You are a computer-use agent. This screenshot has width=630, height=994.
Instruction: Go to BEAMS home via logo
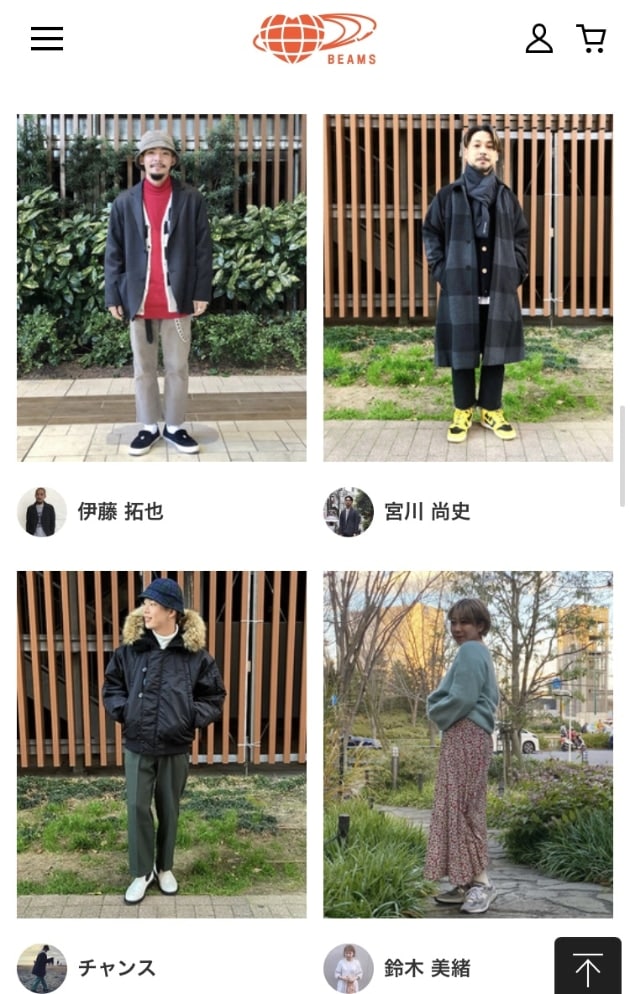click(315, 39)
